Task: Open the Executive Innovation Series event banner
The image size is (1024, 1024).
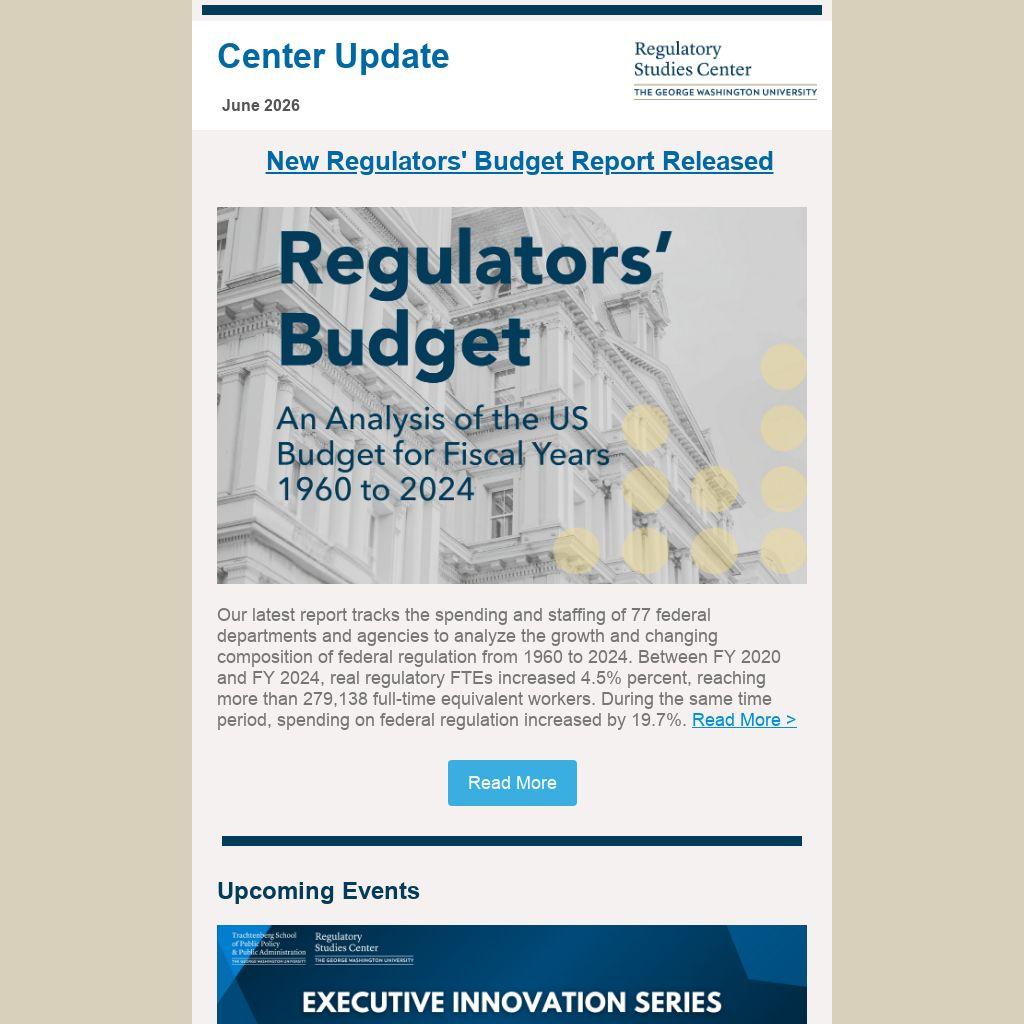Action: [511, 974]
